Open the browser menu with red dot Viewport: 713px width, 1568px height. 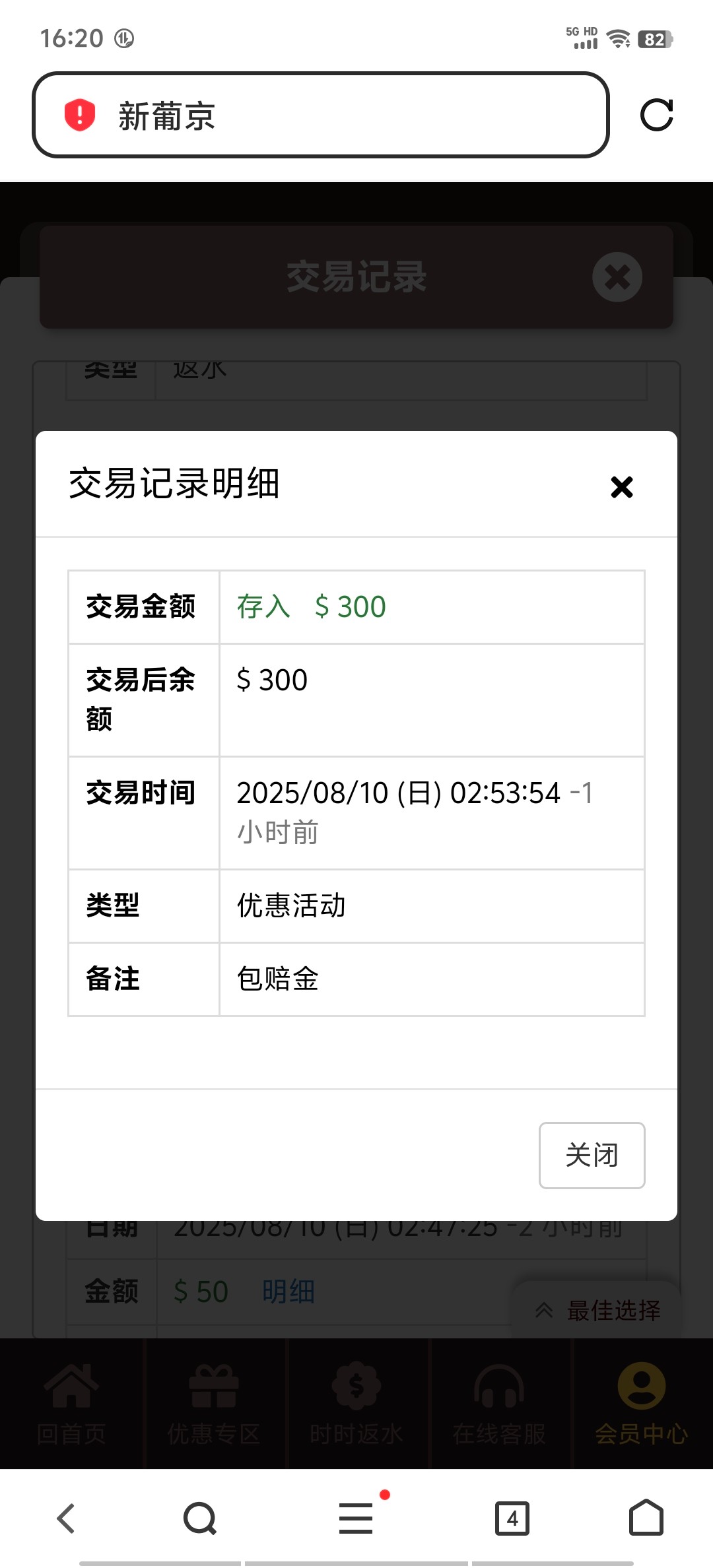tap(355, 1517)
